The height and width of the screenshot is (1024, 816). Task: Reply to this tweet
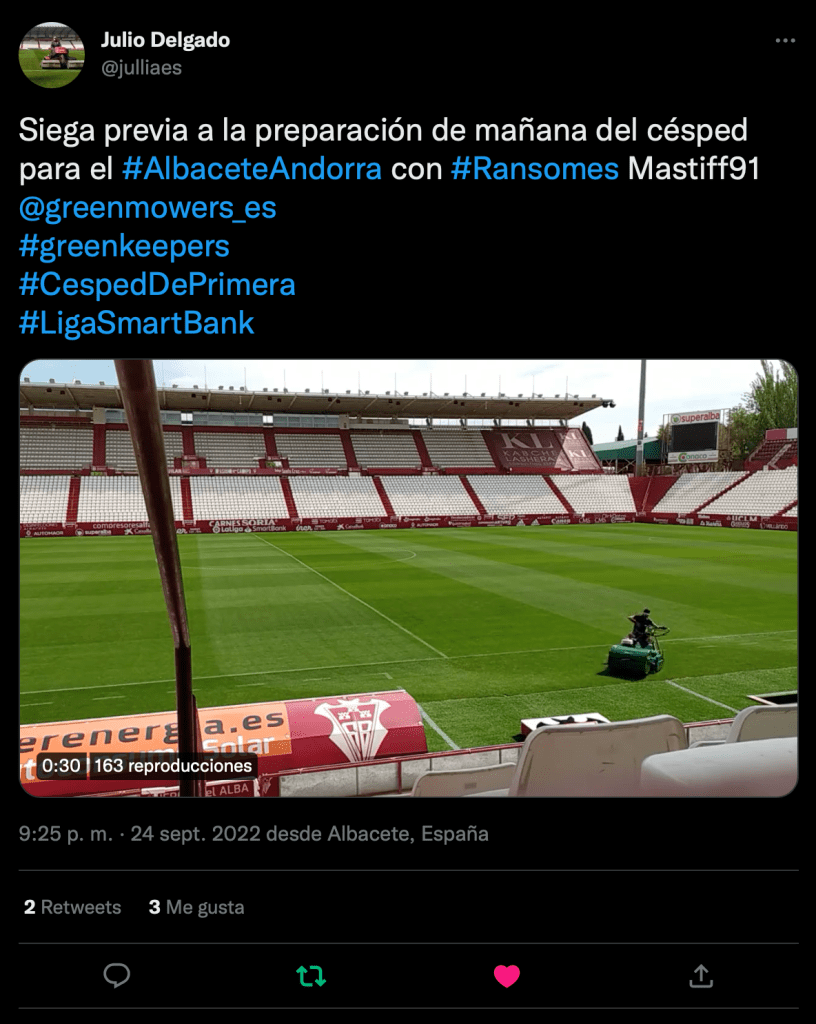point(117,975)
